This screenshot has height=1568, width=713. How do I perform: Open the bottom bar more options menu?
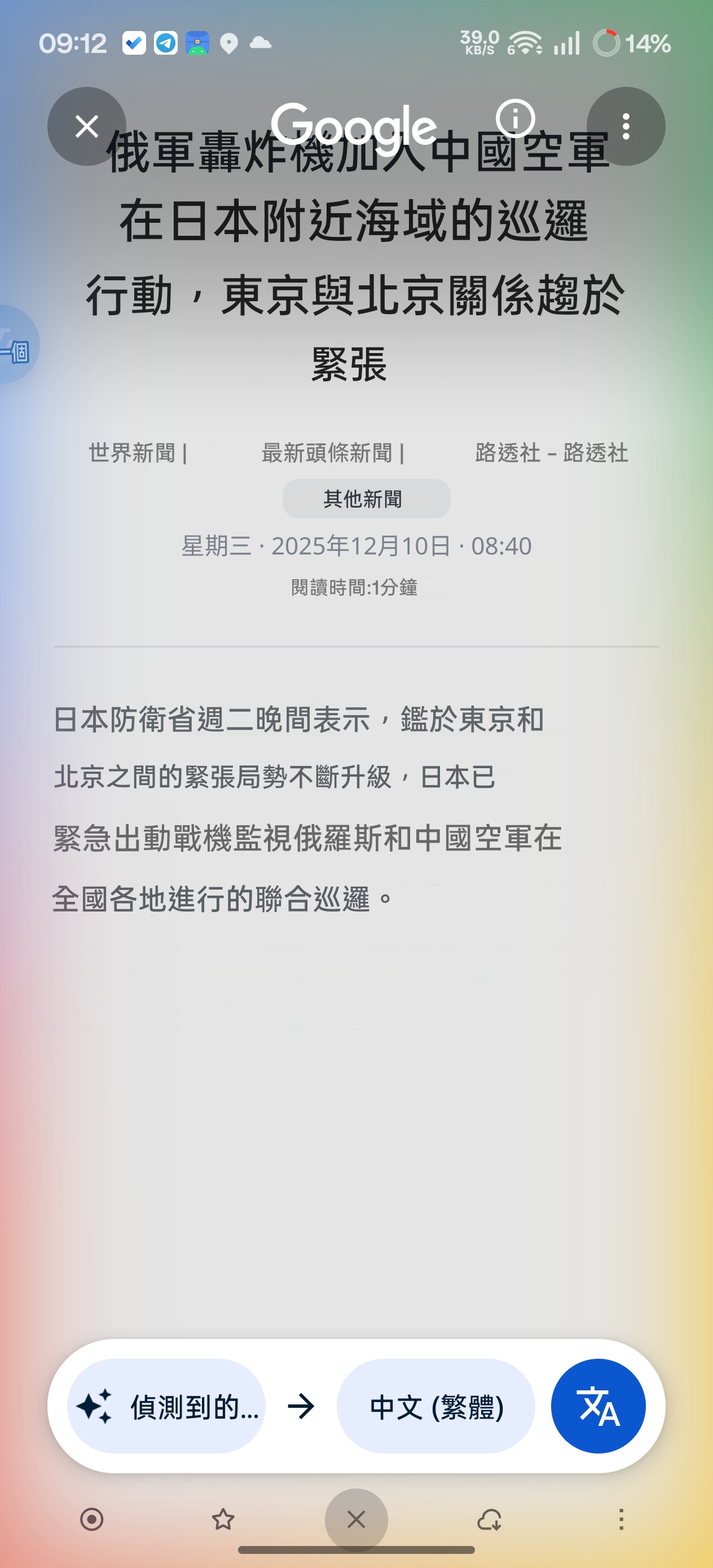621,1519
